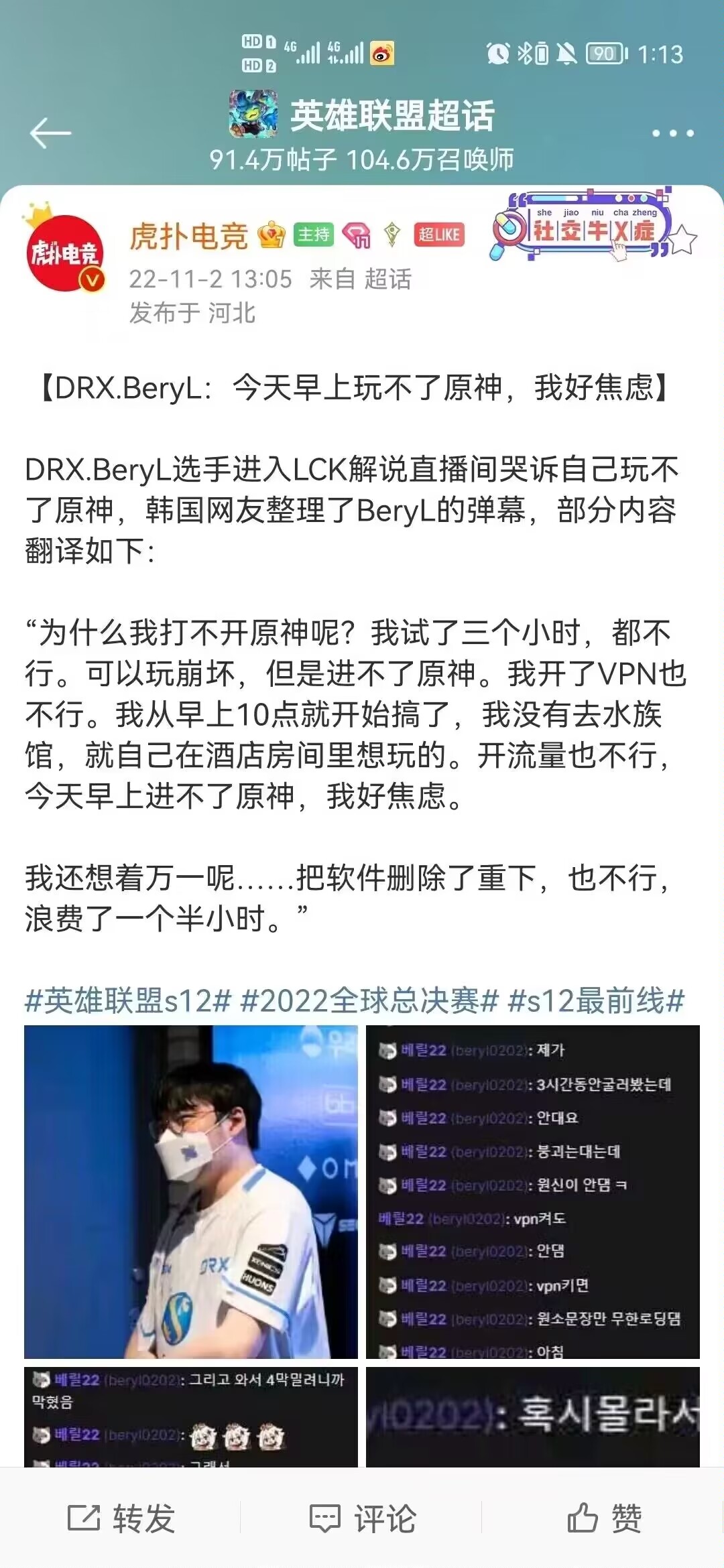This screenshot has width=724, height=1568.
Task: Open hashtag #s12最前线#
Action: pos(596,1001)
